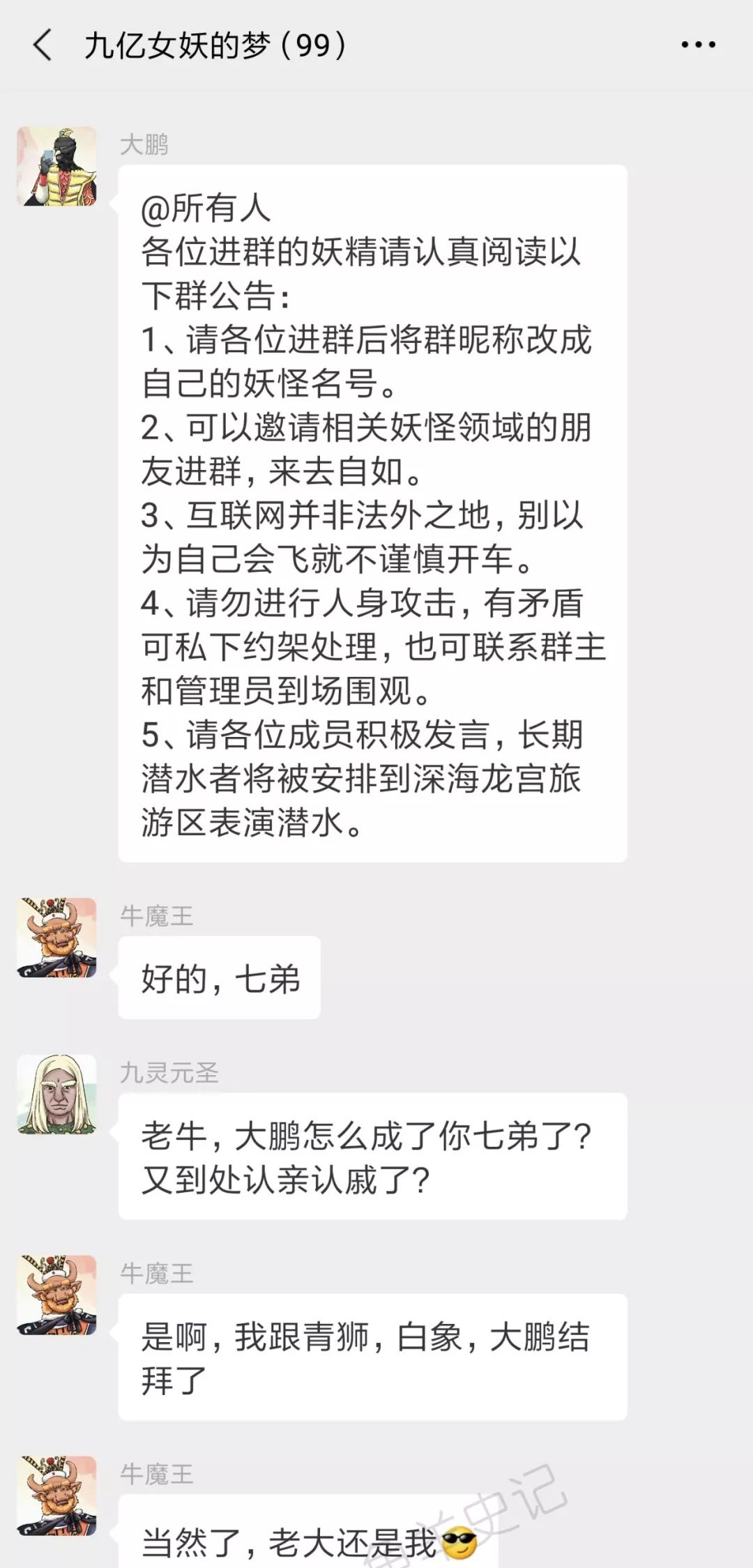The height and width of the screenshot is (1568, 753).
Task: Tap the 好的，七弟 message bubble
Action: [x=218, y=977]
